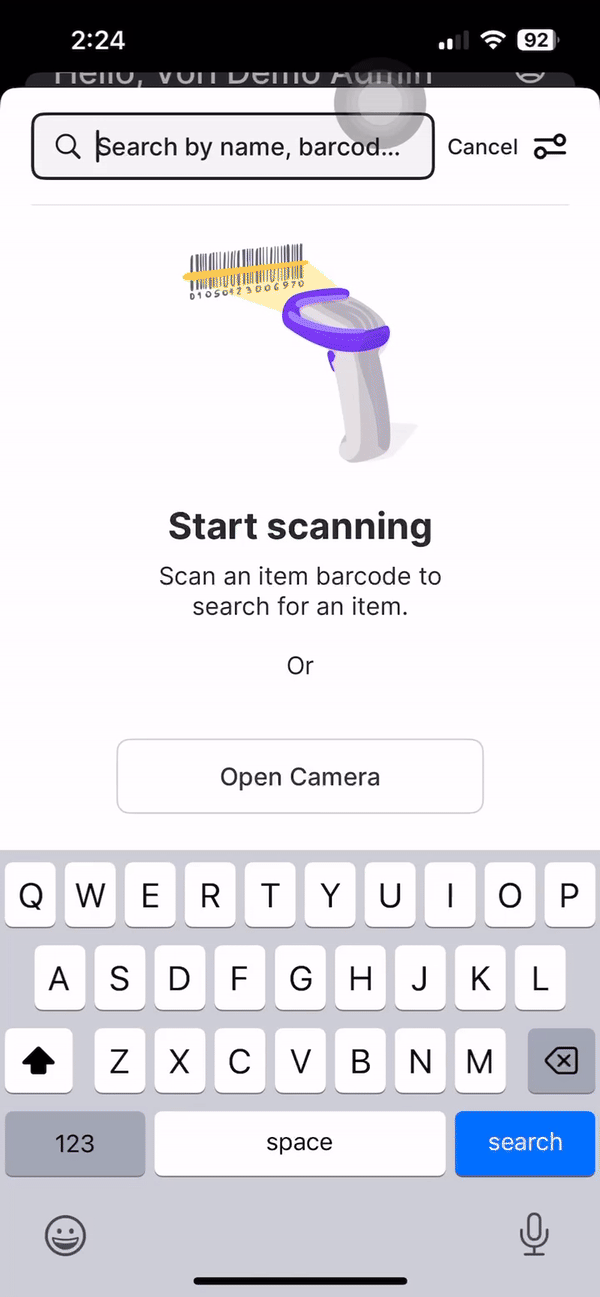Switch keyboard to 123 numbers layout
This screenshot has width=600, height=1297.
(75, 1143)
